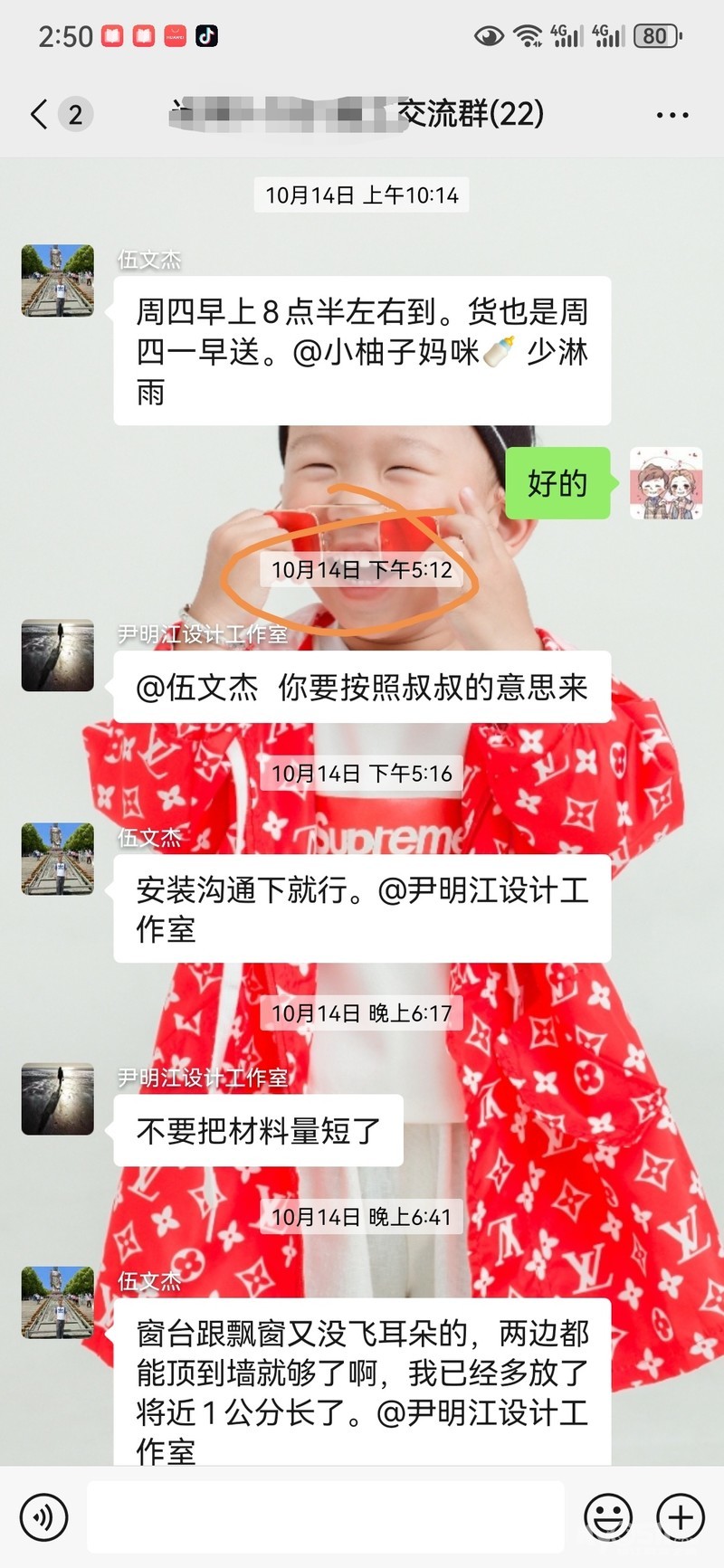Go back to the chat list
Image resolution: width=724 pixels, height=1568 pixels.
pyautogui.click(x=39, y=115)
